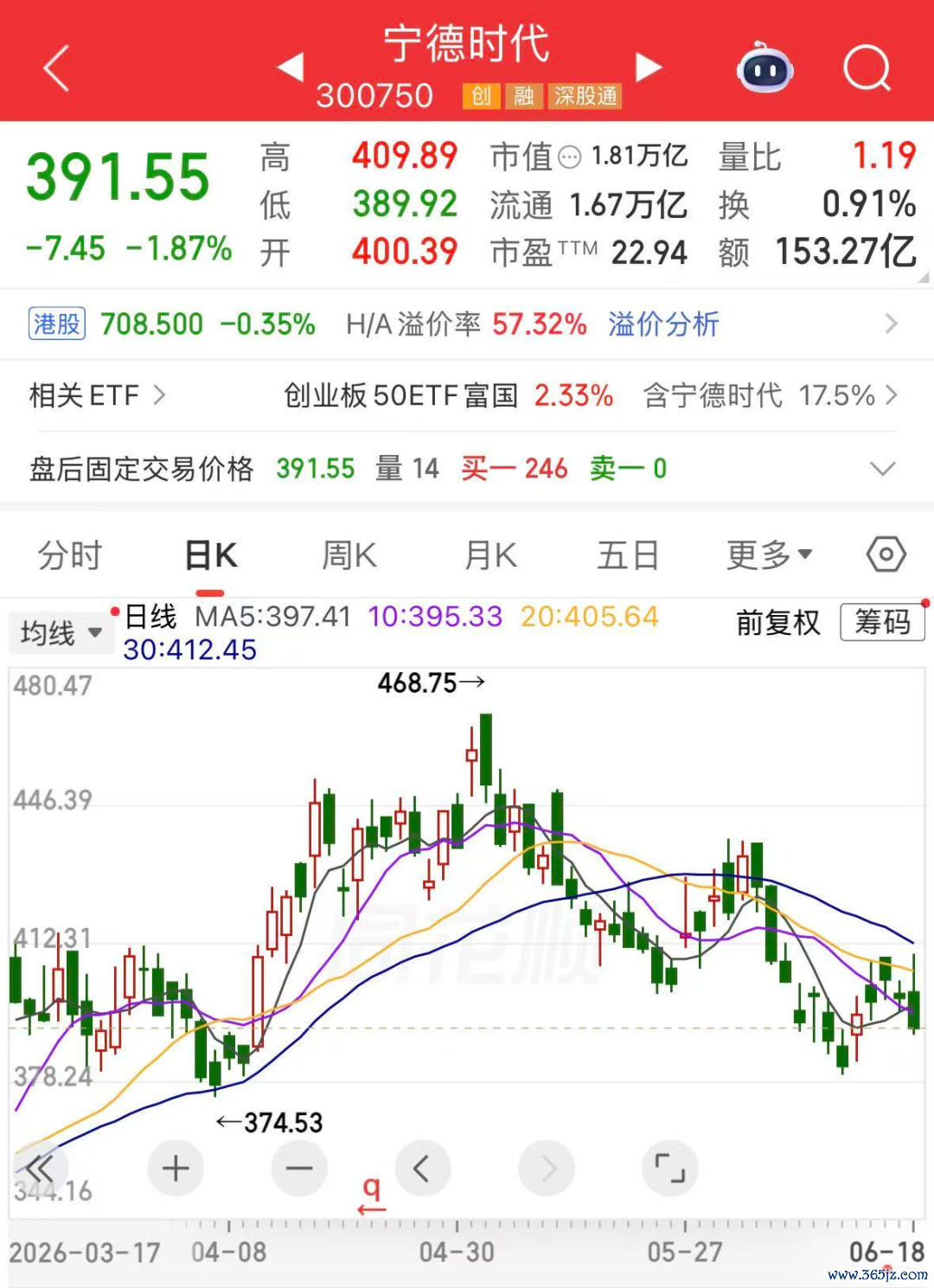The width and height of the screenshot is (934, 1288).
Task: Switch to the 分时 chart tab
Action: (x=70, y=555)
